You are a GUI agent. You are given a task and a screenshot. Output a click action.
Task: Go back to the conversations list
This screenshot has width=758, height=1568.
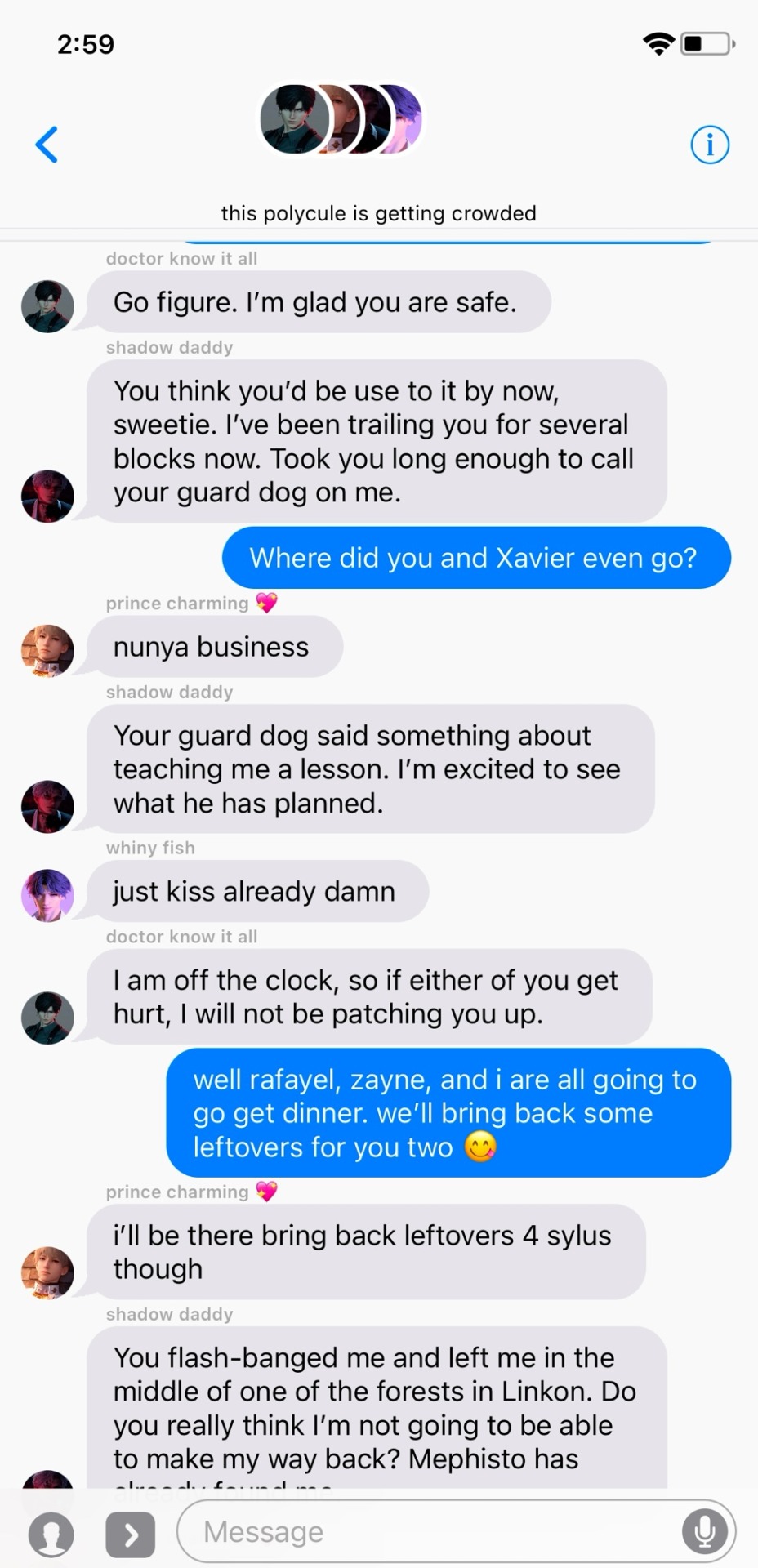(47, 145)
